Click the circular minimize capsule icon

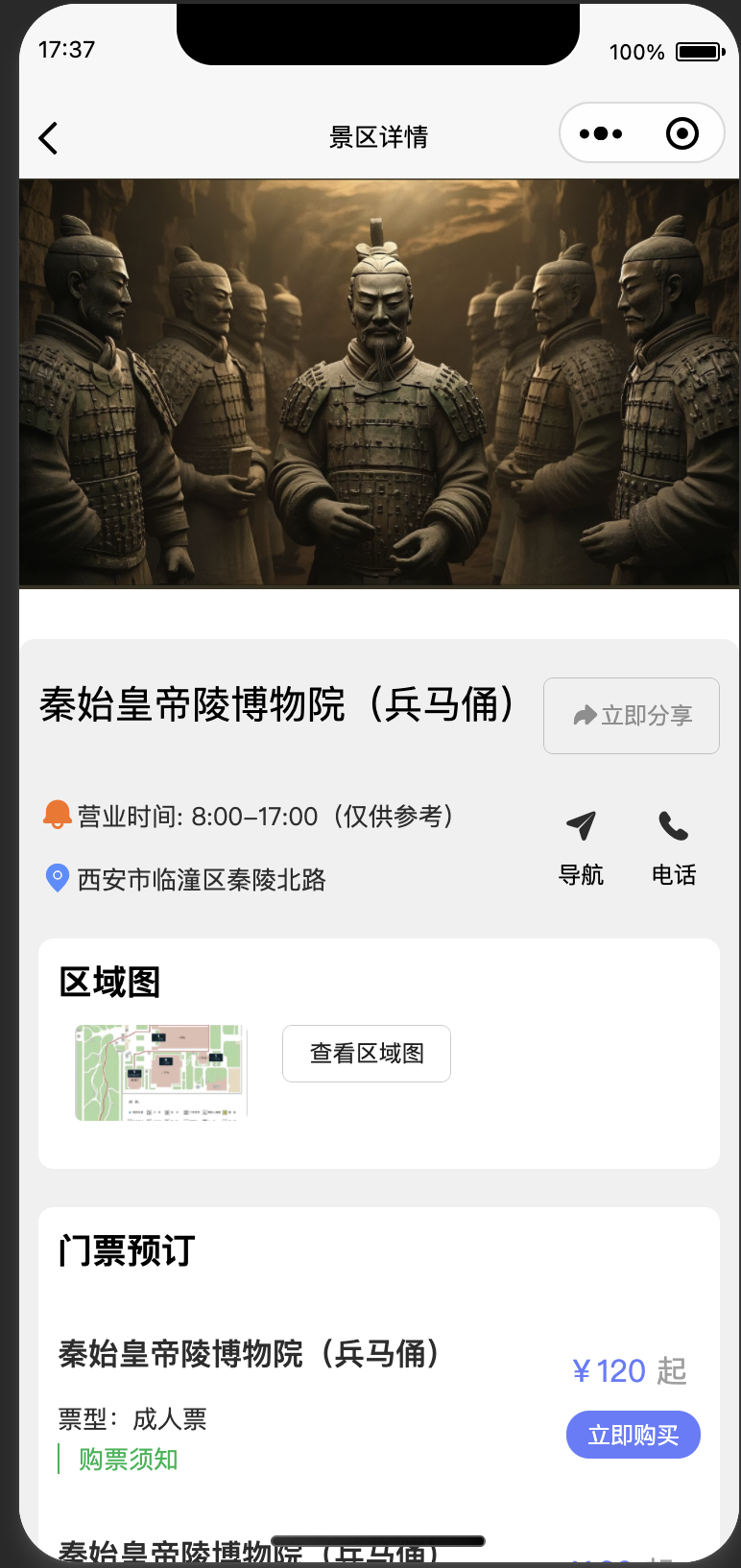pos(682,133)
